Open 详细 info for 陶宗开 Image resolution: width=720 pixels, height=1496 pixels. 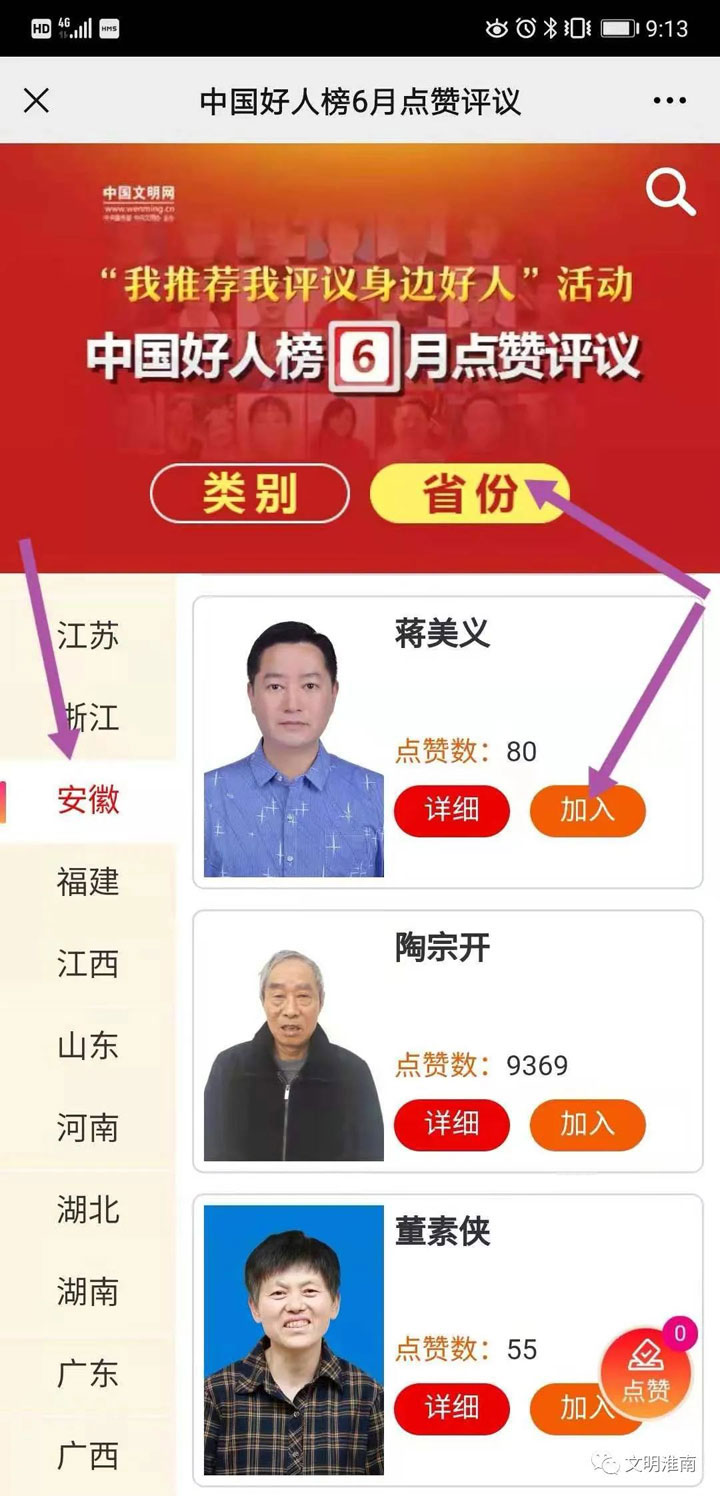tap(452, 1124)
